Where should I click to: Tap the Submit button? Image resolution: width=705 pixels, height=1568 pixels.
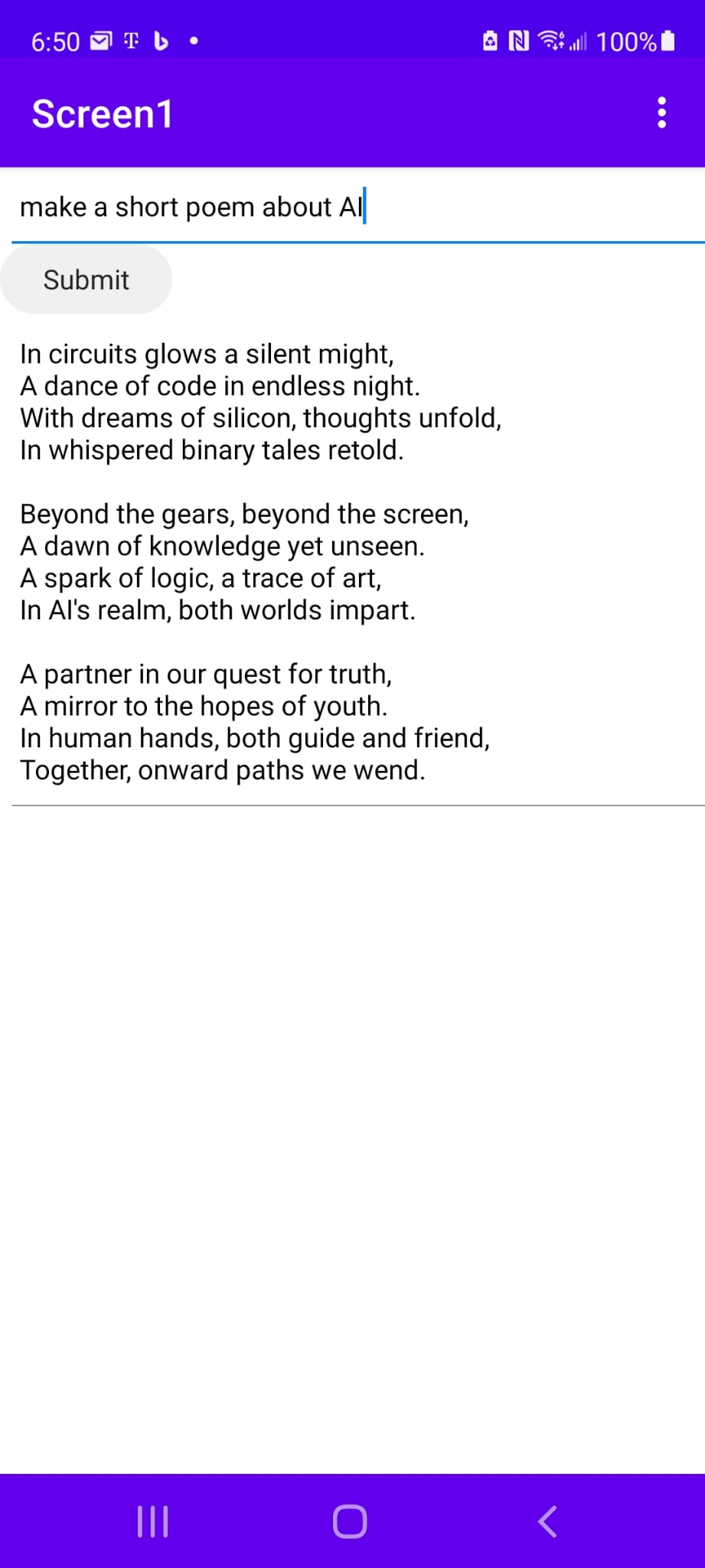click(x=86, y=279)
